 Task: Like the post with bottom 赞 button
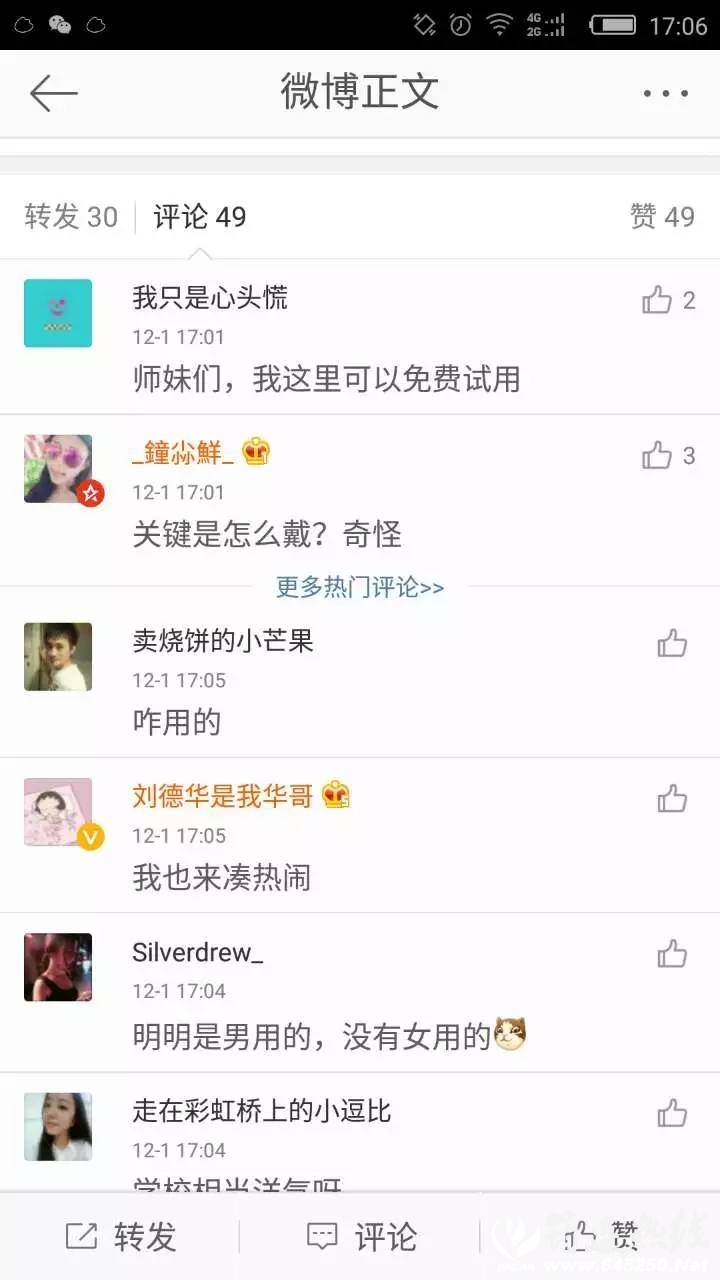tap(600, 1237)
